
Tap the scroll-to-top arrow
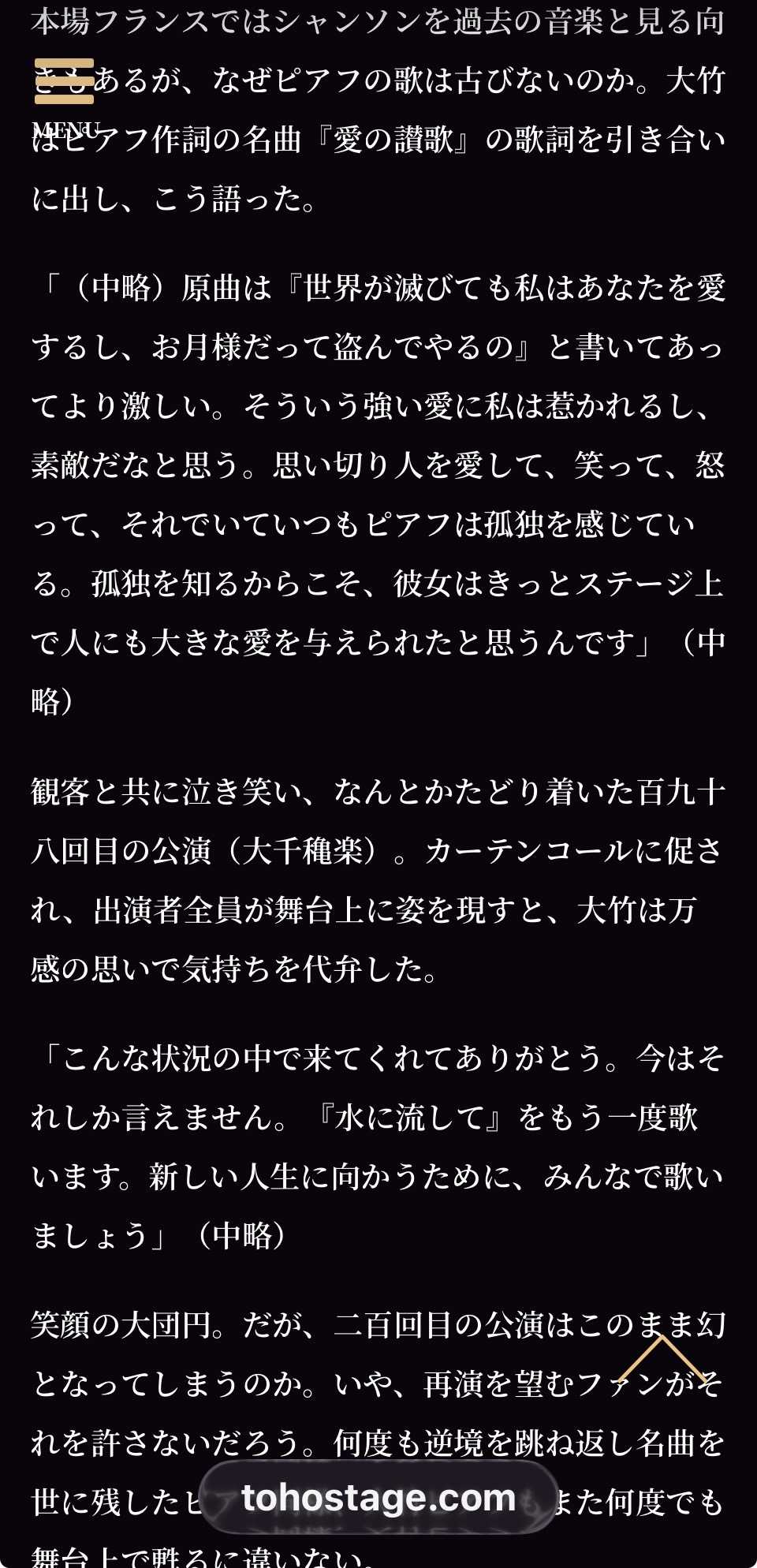coord(662,1358)
